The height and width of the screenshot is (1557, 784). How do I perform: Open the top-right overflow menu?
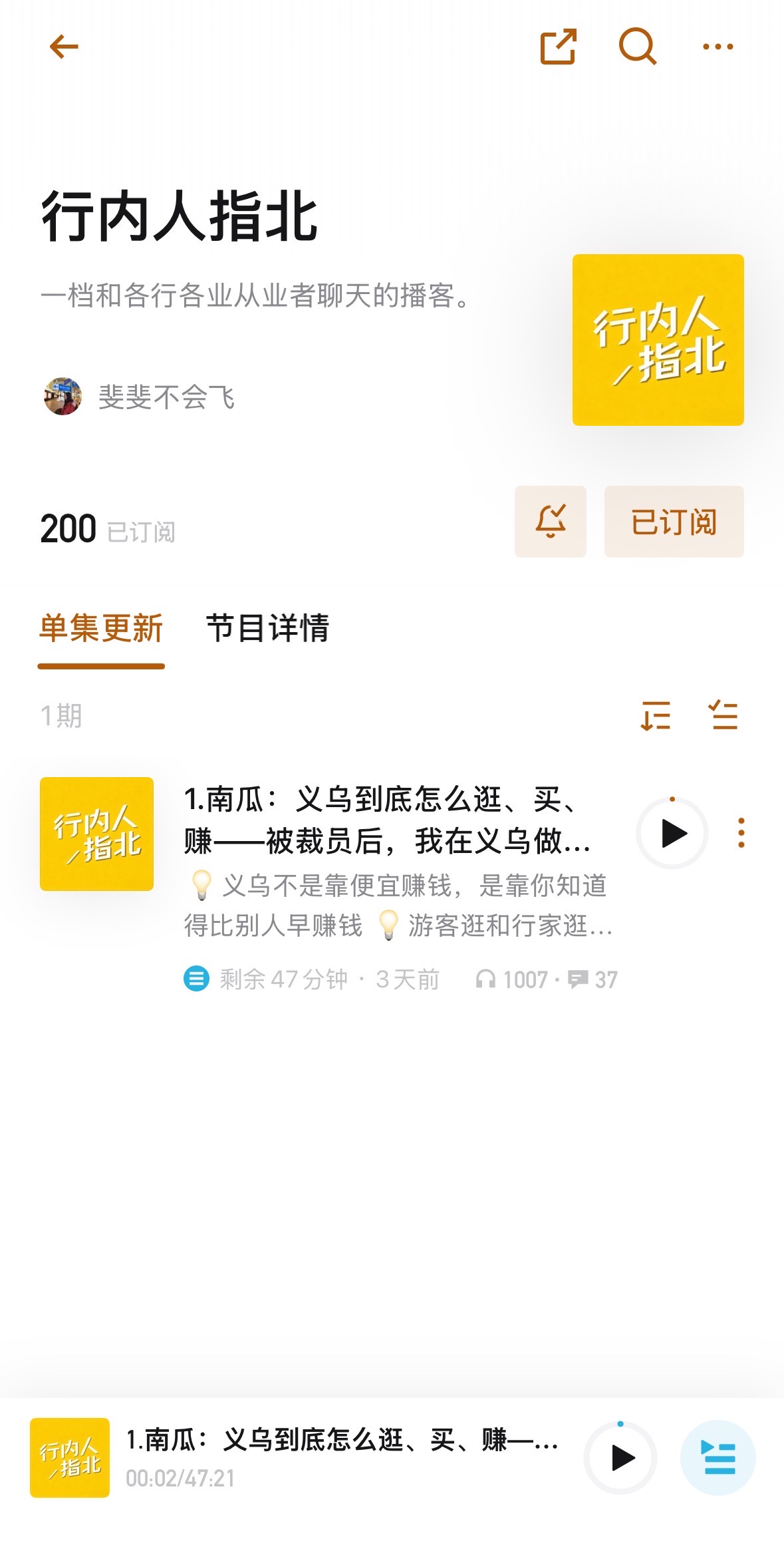click(718, 47)
